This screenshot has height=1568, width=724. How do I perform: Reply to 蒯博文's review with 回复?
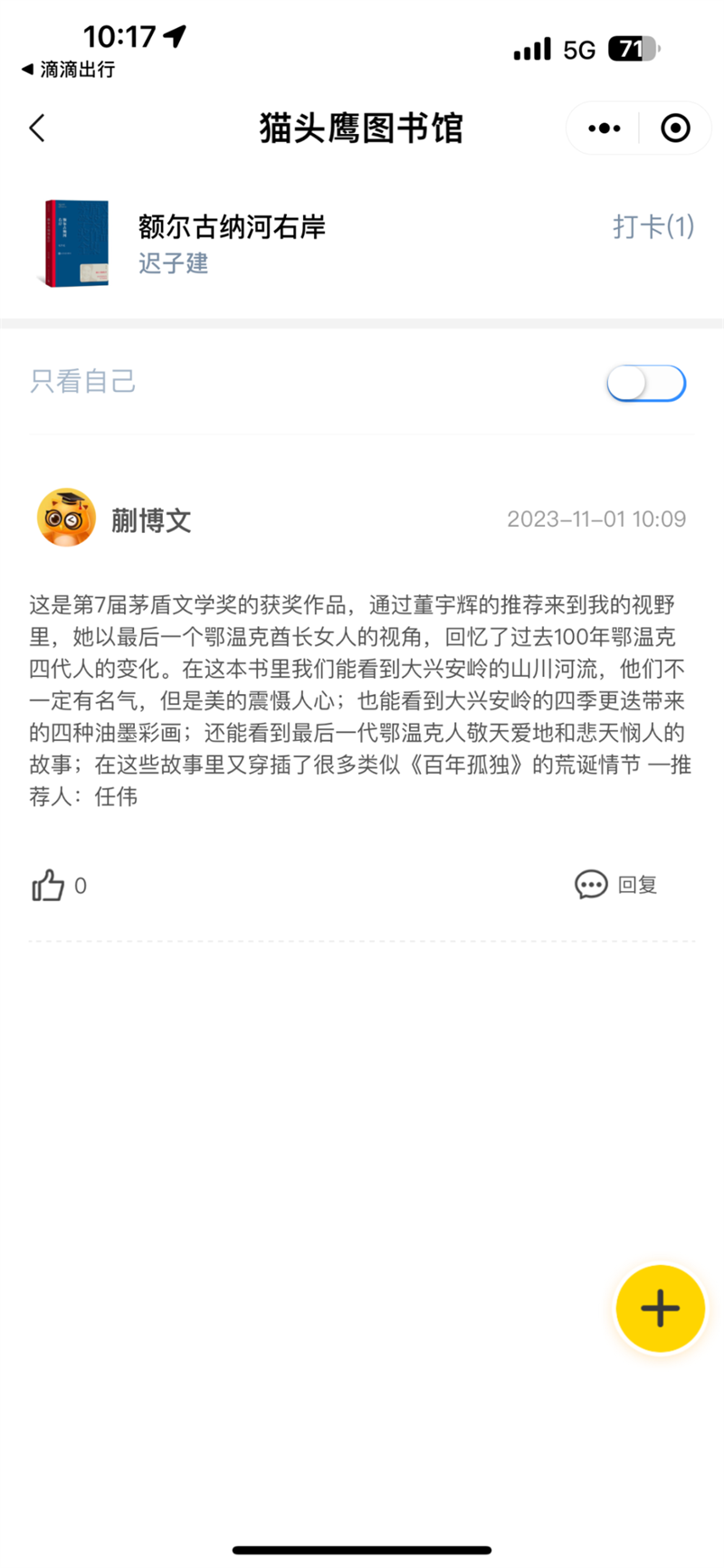point(616,884)
